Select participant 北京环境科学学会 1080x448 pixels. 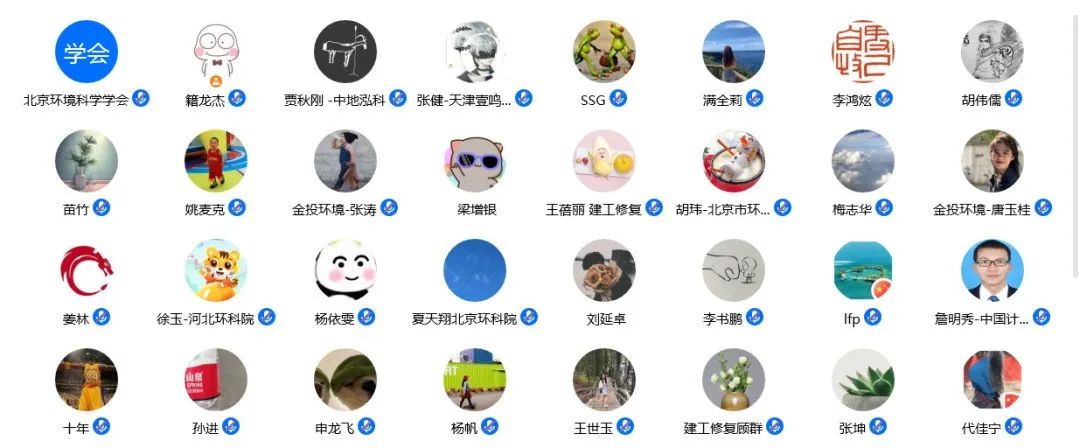(x=86, y=52)
